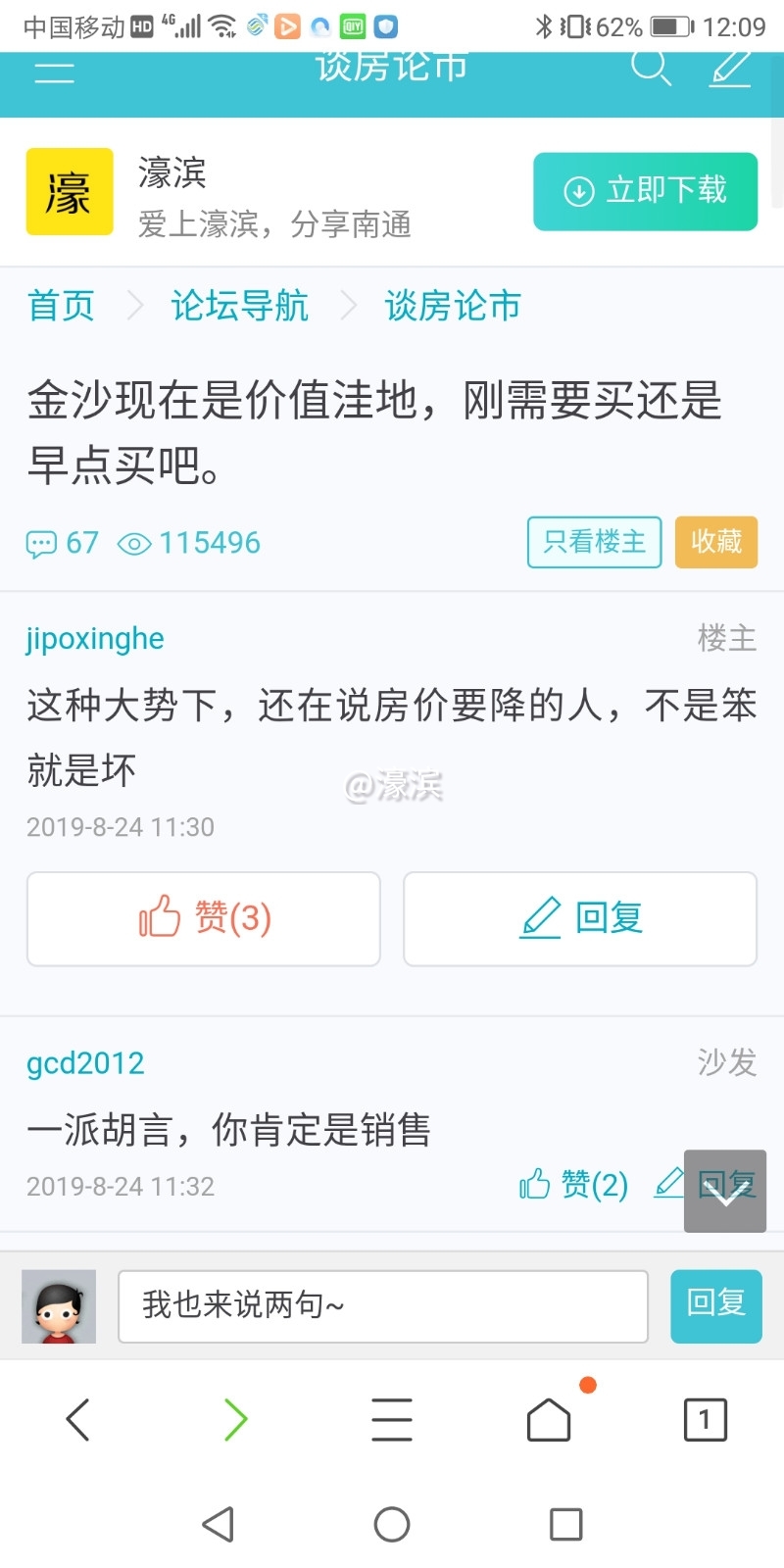The height and width of the screenshot is (1568, 784).
Task: Reply to jipoxinghe's post with 回复
Action: pyautogui.click(x=580, y=918)
